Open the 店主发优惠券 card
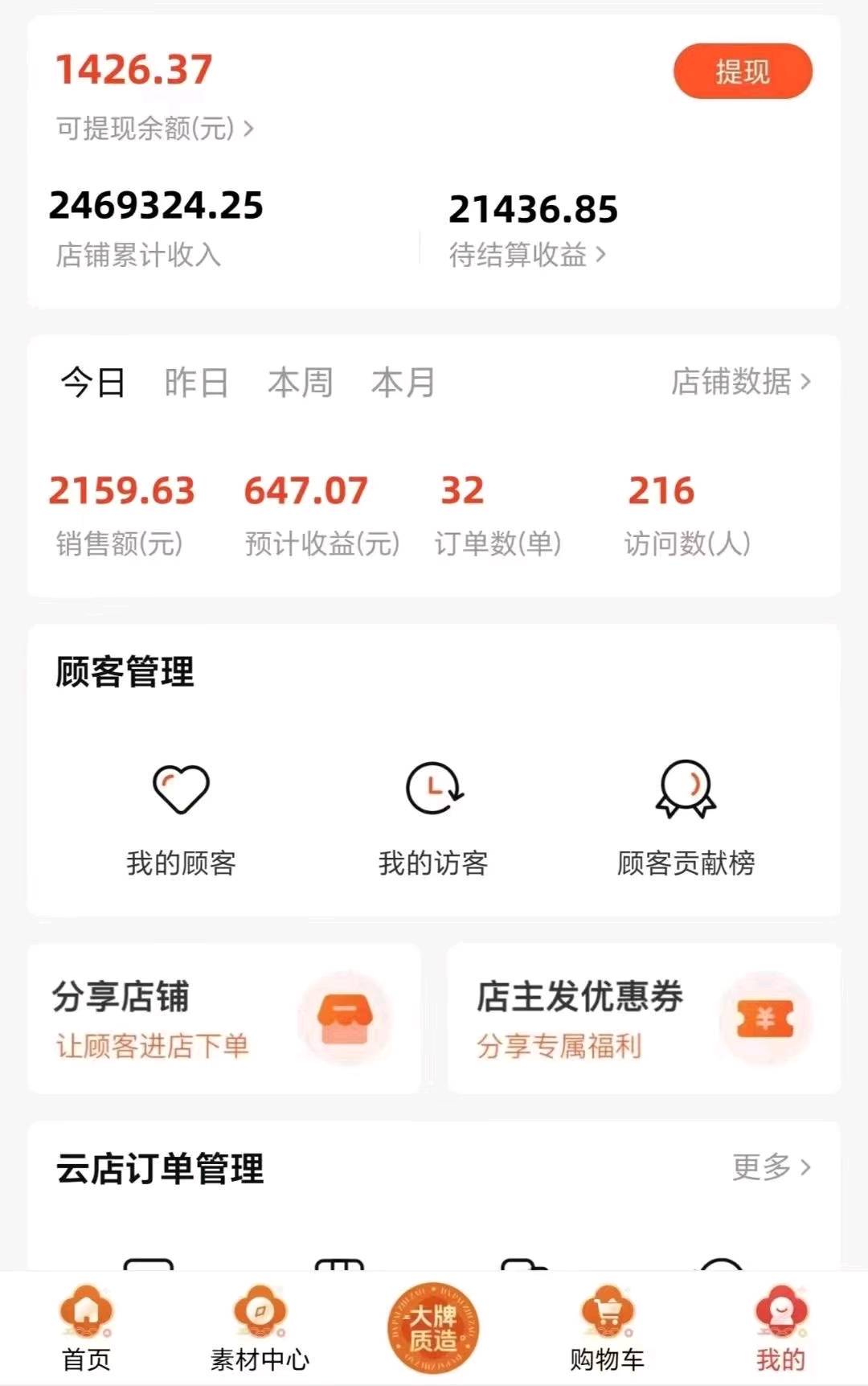Image resolution: width=868 pixels, height=1386 pixels. tap(644, 1019)
